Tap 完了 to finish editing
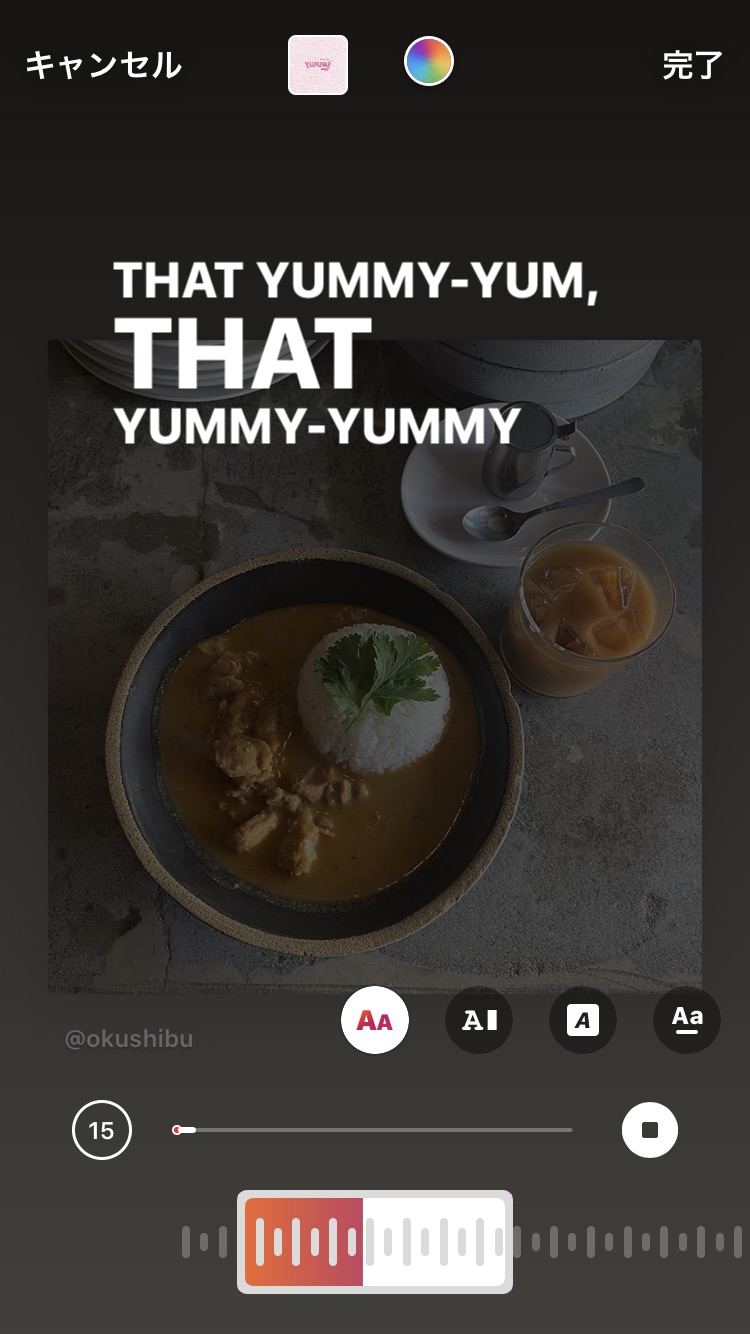Image resolution: width=750 pixels, height=1334 pixels. click(x=692, y=65)
